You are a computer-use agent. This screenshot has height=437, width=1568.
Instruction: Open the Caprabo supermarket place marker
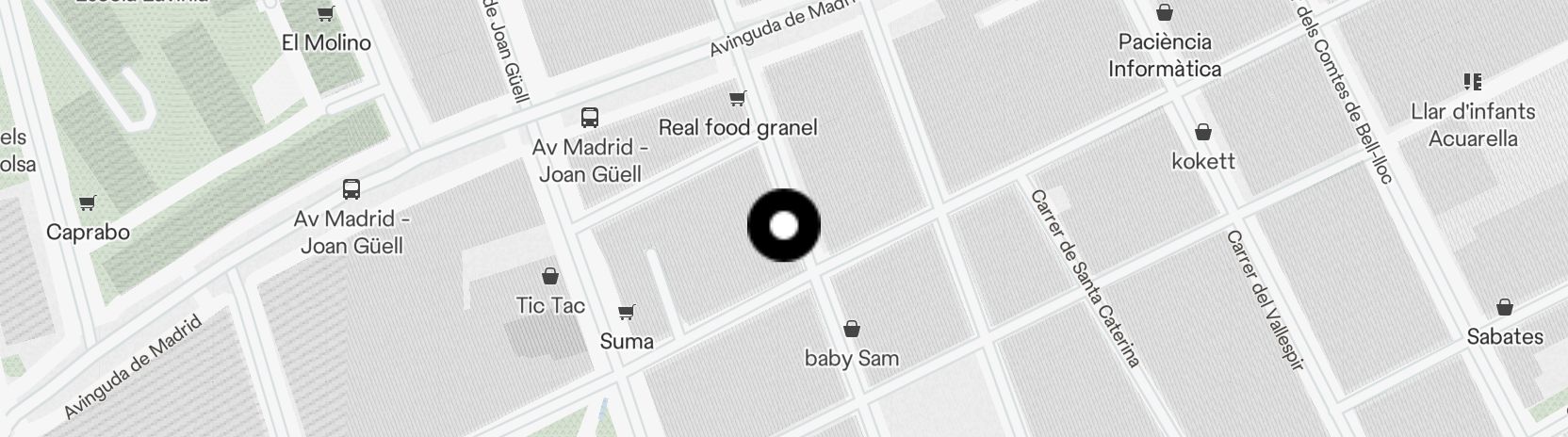88,203
